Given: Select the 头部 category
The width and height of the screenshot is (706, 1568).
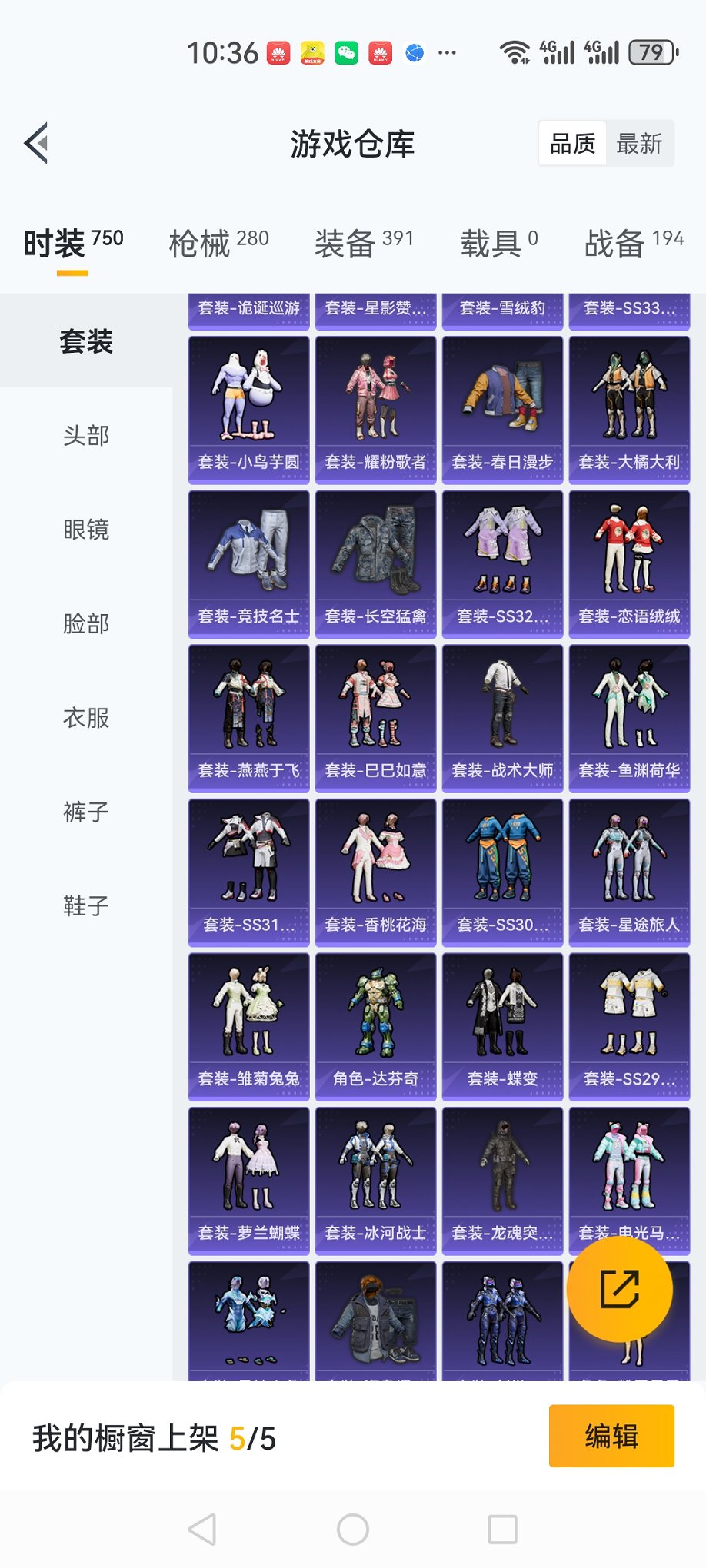Looking at the screenshot, I should point(86,436).
